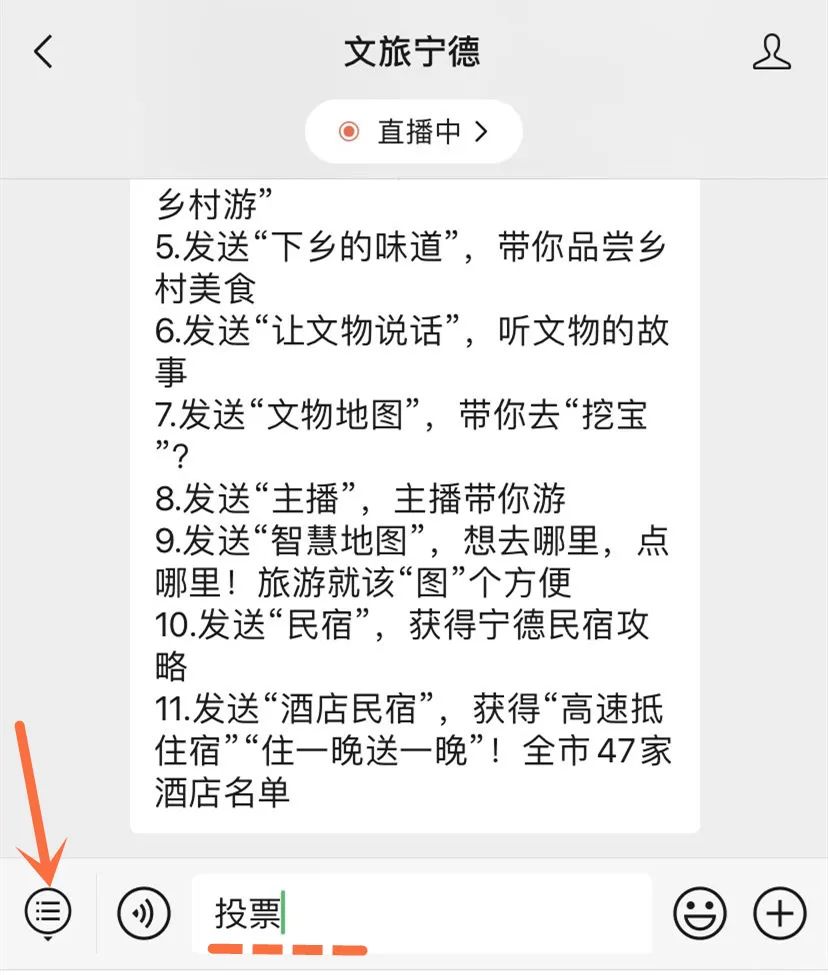This screenshot has height=975, width=828.
Task: Open the emoji picker
Action: [x=699, y=912]
